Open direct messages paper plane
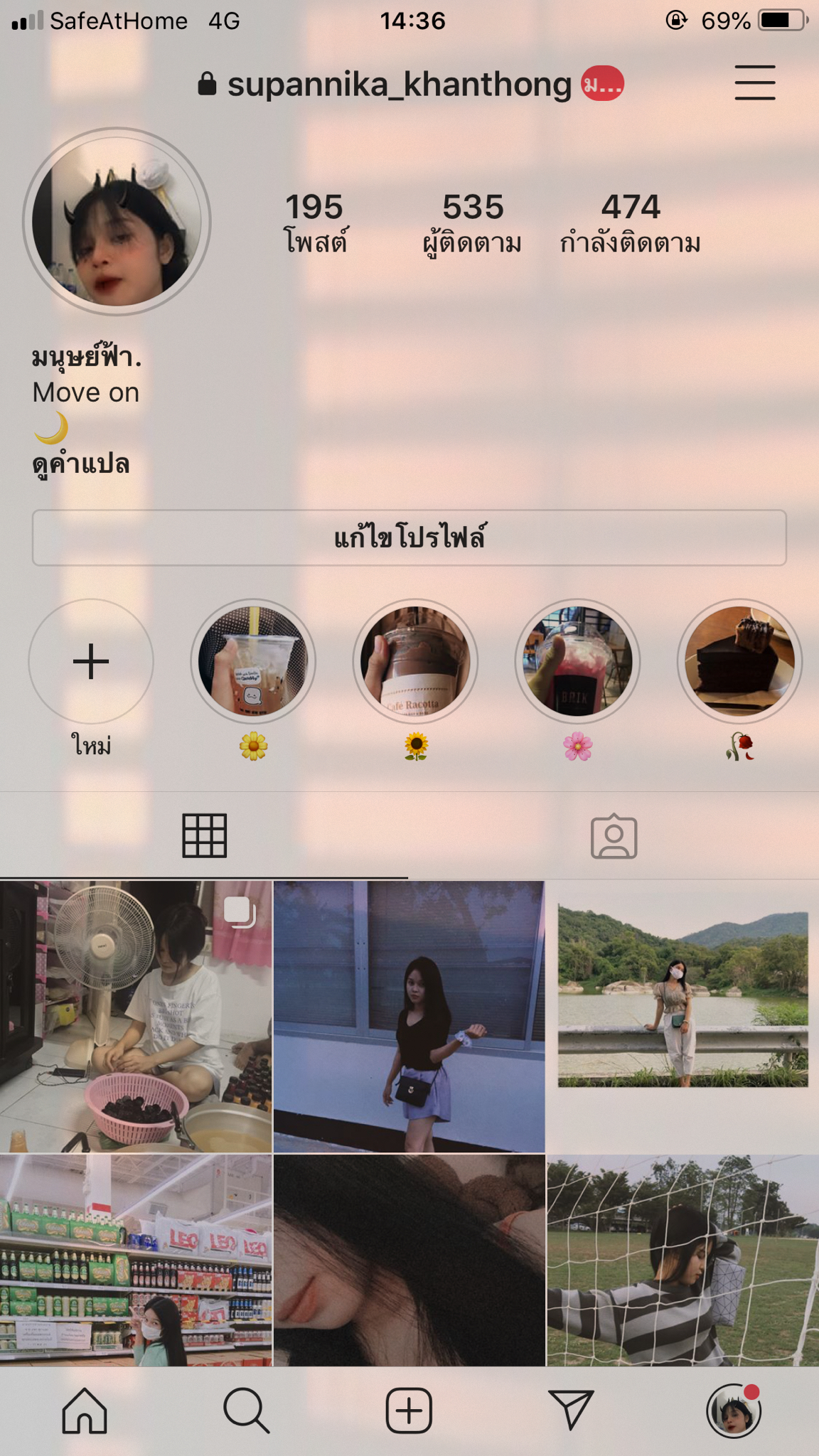 pos(571,1410)
